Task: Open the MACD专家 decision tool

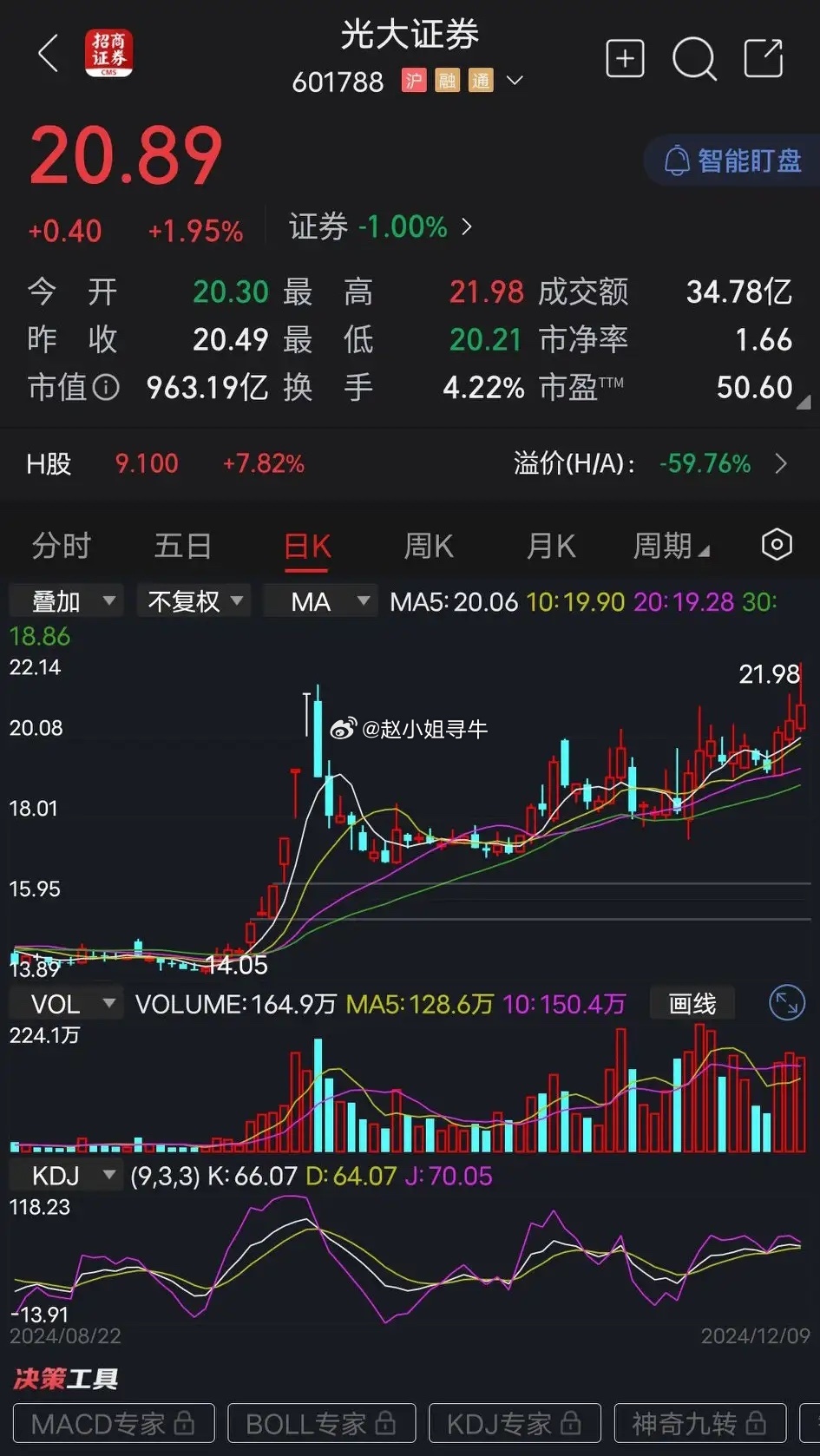Action: (x=113, y=1424)
